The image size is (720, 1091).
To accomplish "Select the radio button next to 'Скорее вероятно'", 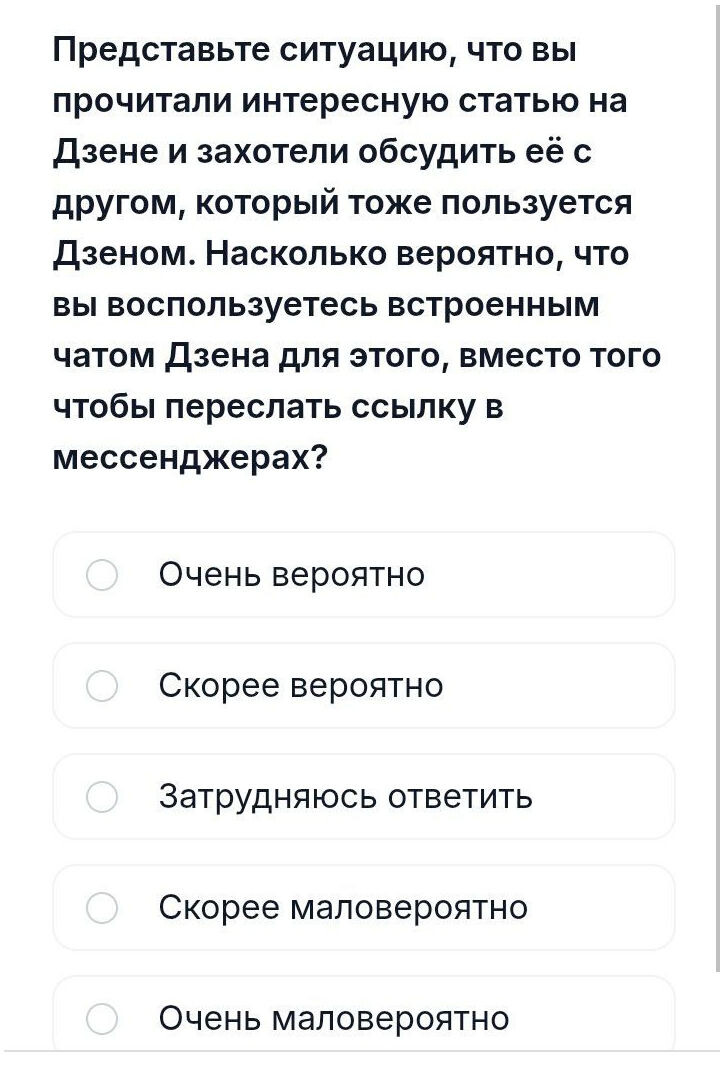I will click(x=101, y=686).
